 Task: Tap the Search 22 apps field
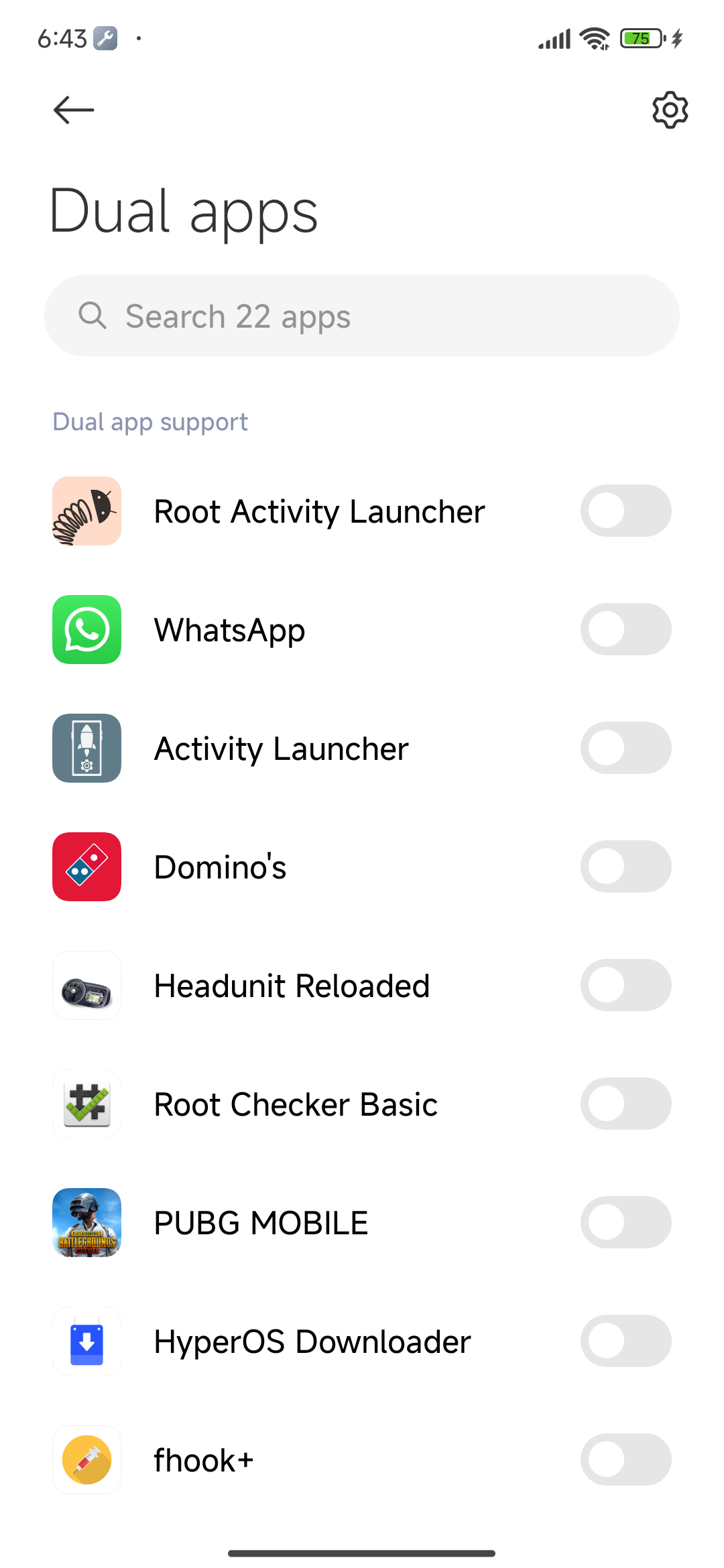click(x=362, y=316)
